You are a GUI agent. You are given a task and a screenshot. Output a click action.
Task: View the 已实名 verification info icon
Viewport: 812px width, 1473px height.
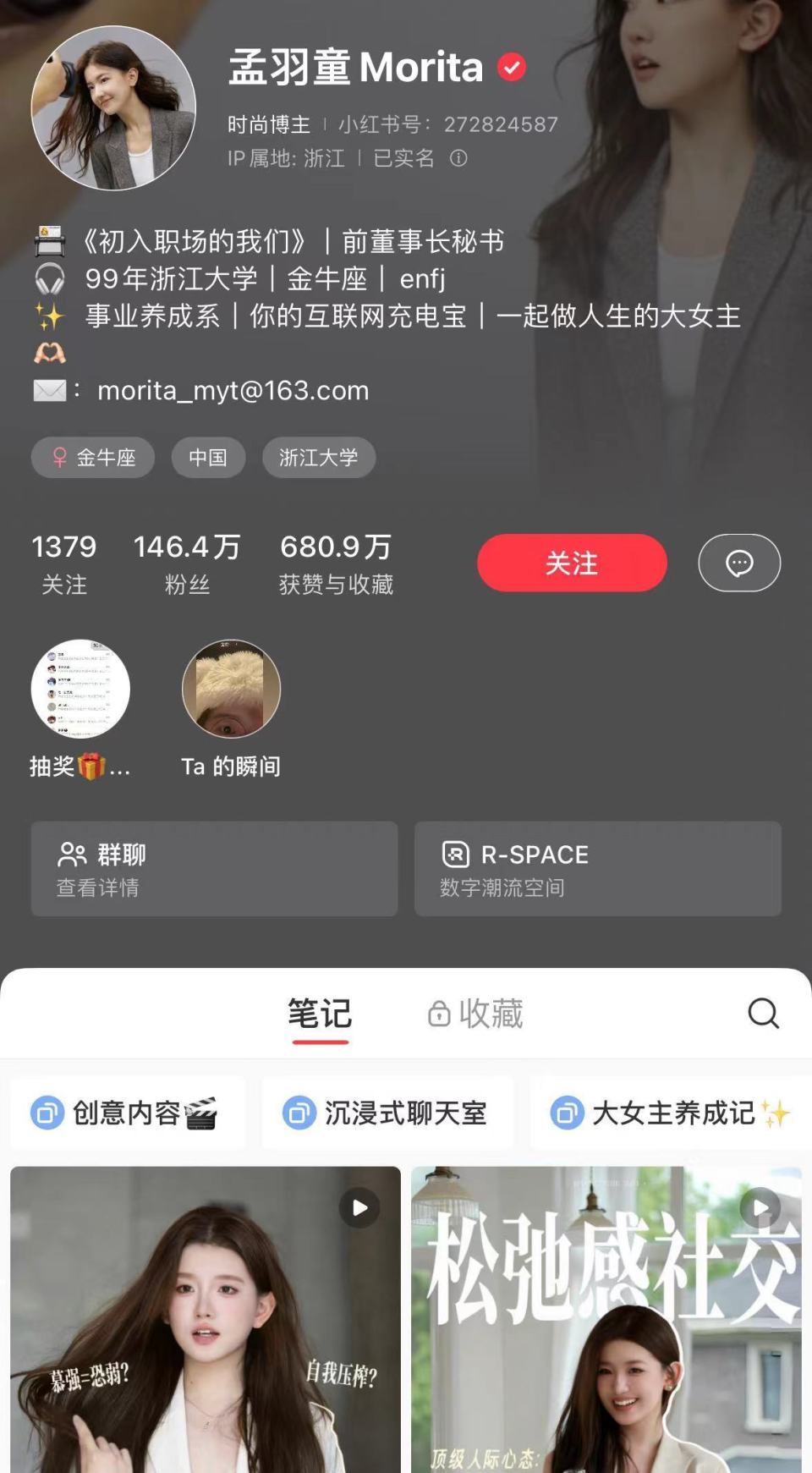[x=458, y=158]
